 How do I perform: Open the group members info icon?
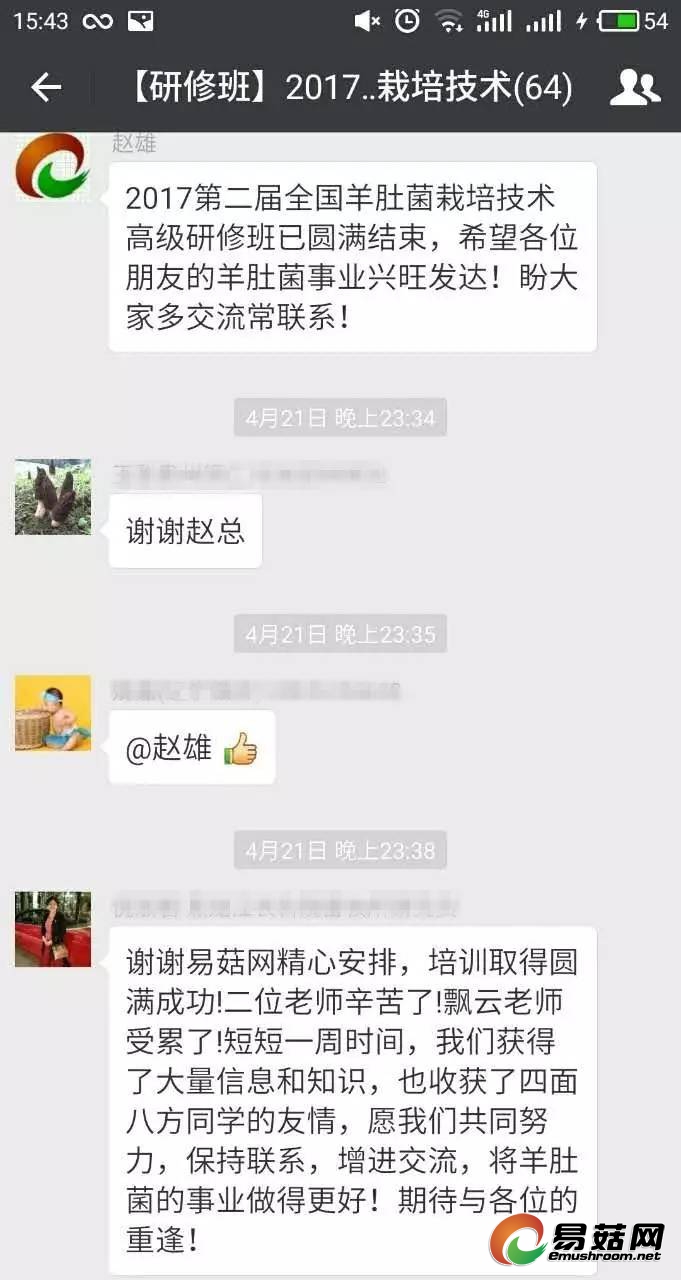pos(635,88)
